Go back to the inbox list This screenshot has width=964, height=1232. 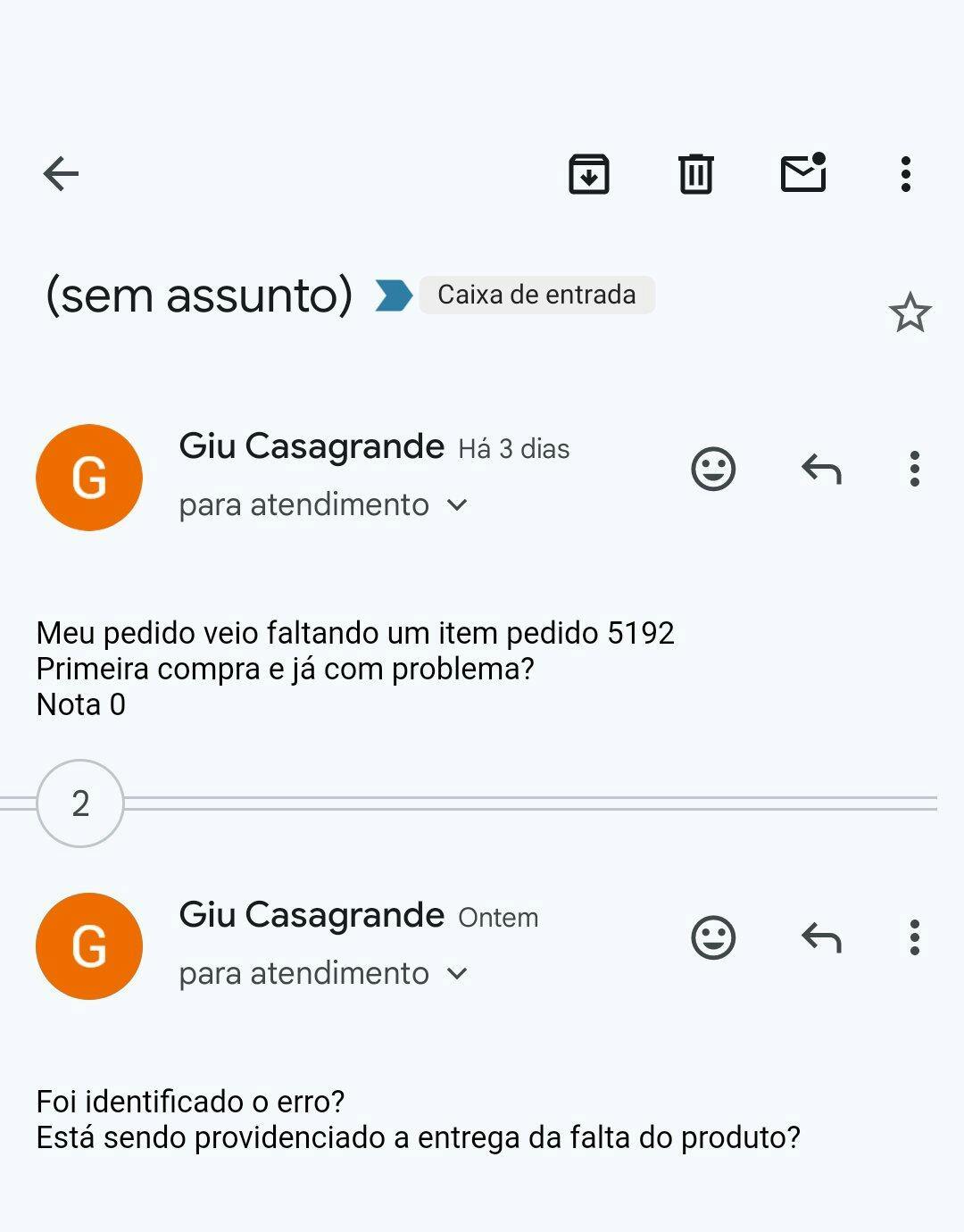point(61,173)
